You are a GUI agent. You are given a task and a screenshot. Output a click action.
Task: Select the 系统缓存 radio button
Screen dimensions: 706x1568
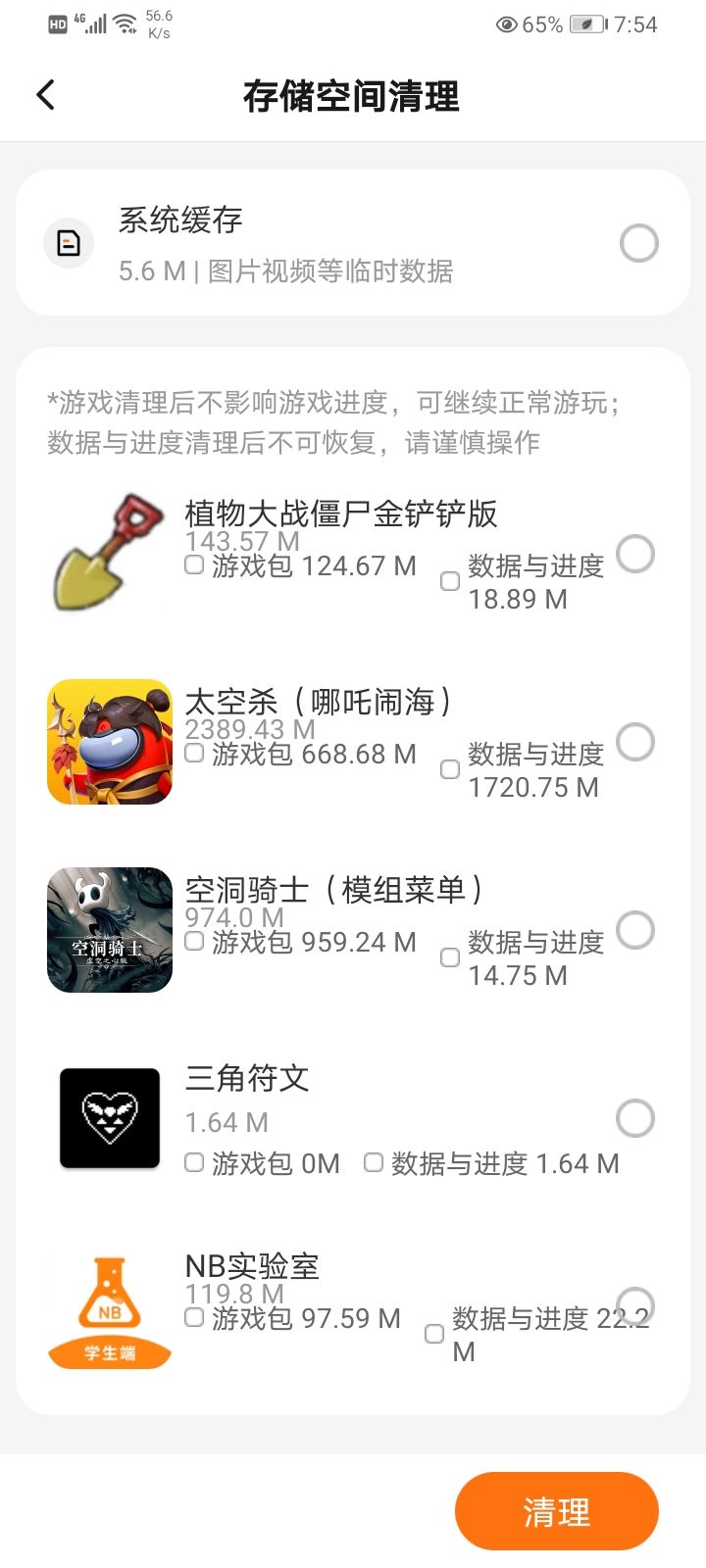point(639,243)
